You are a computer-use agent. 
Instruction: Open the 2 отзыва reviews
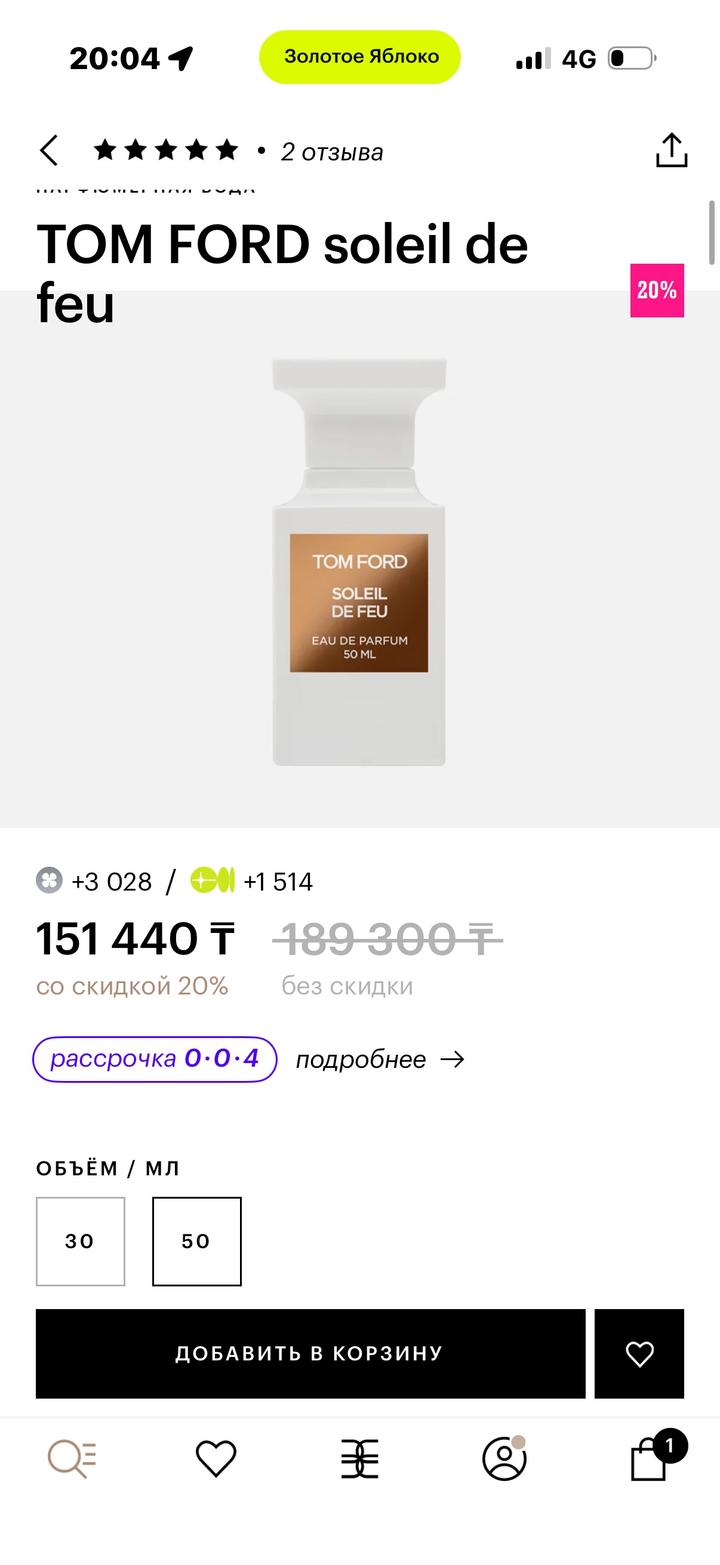(x=331, y=152)
